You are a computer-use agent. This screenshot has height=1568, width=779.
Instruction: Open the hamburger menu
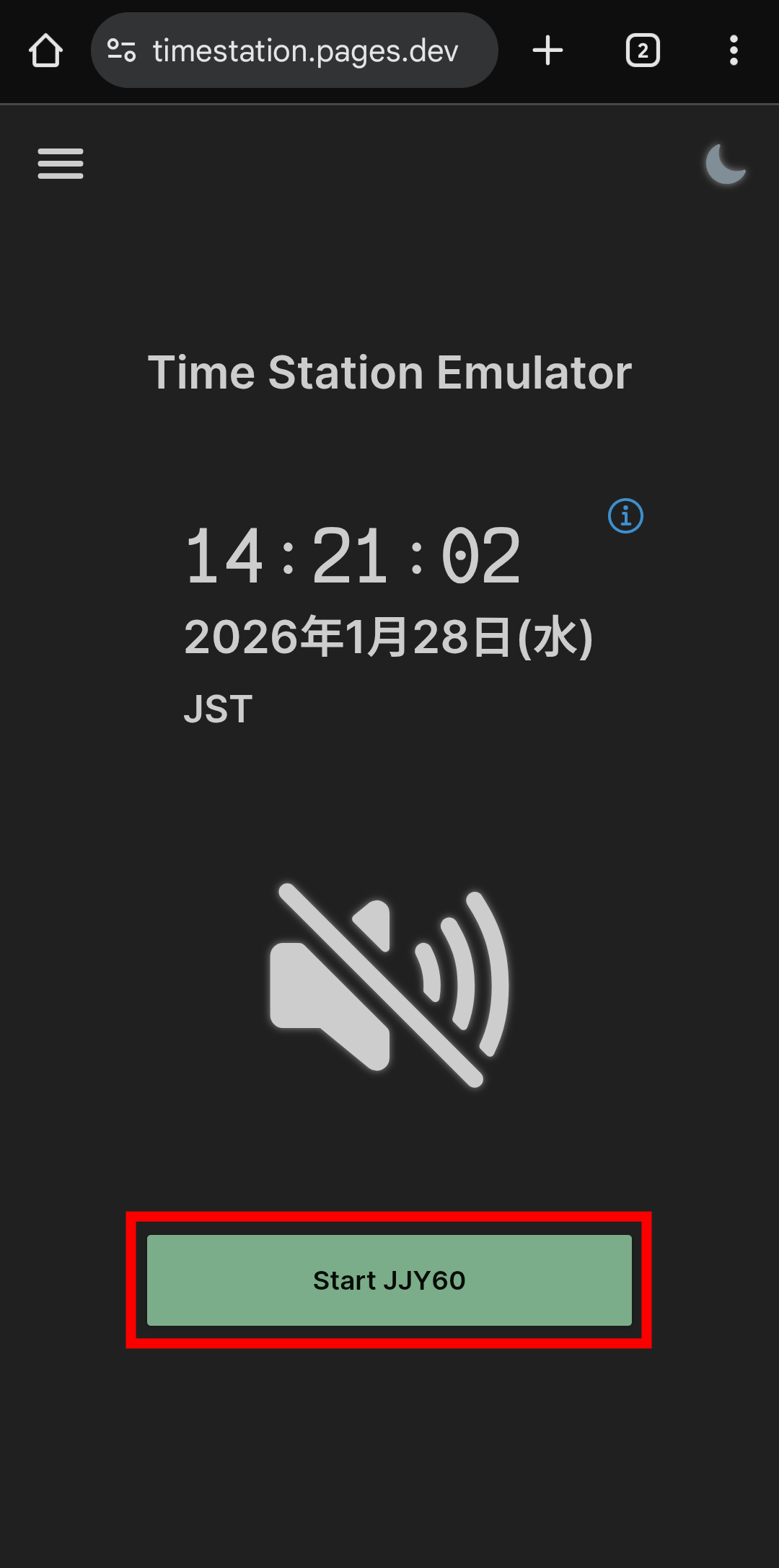pos(61,164)
